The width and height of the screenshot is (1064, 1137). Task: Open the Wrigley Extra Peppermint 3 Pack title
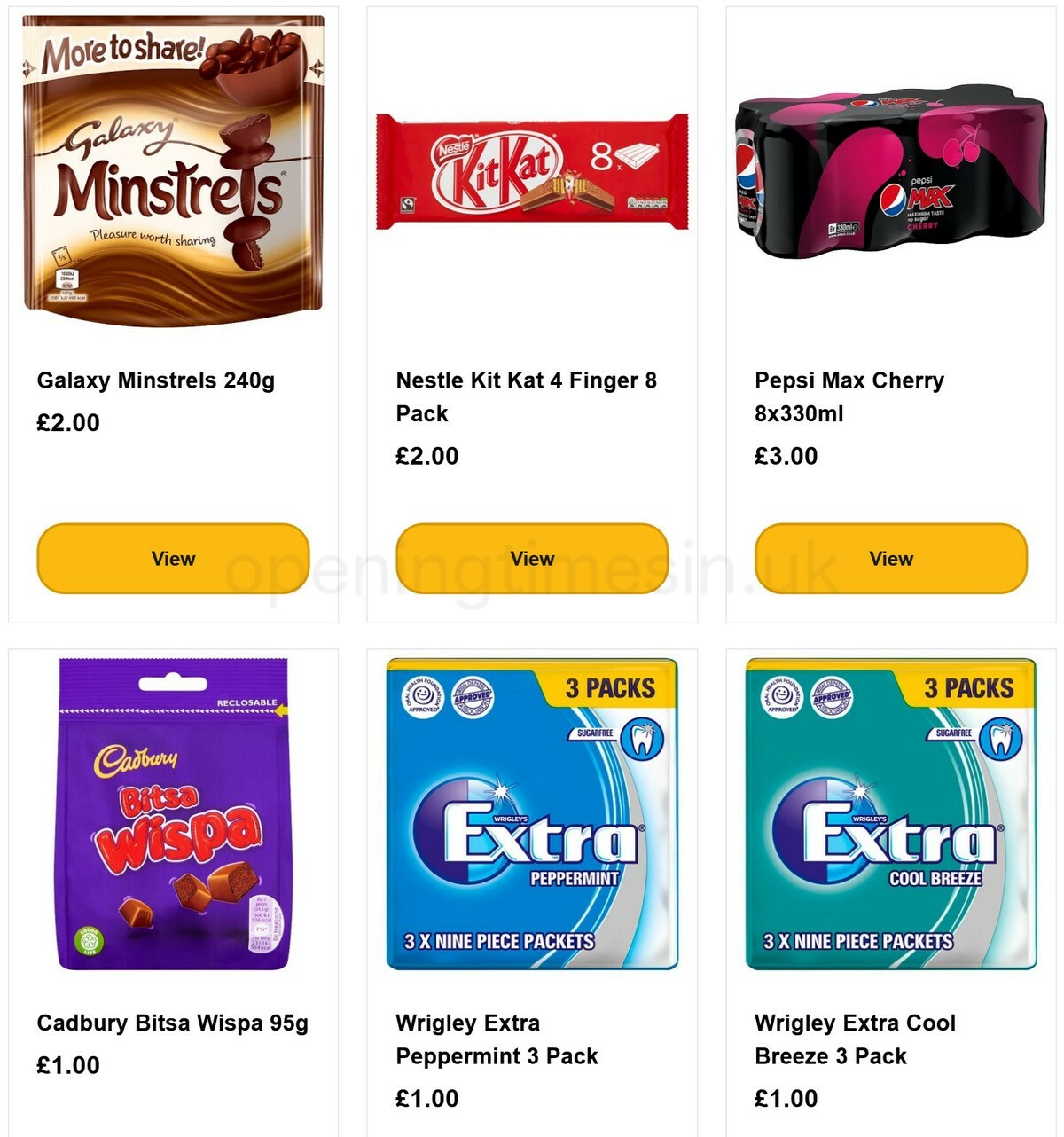[x=497, y=1039]
